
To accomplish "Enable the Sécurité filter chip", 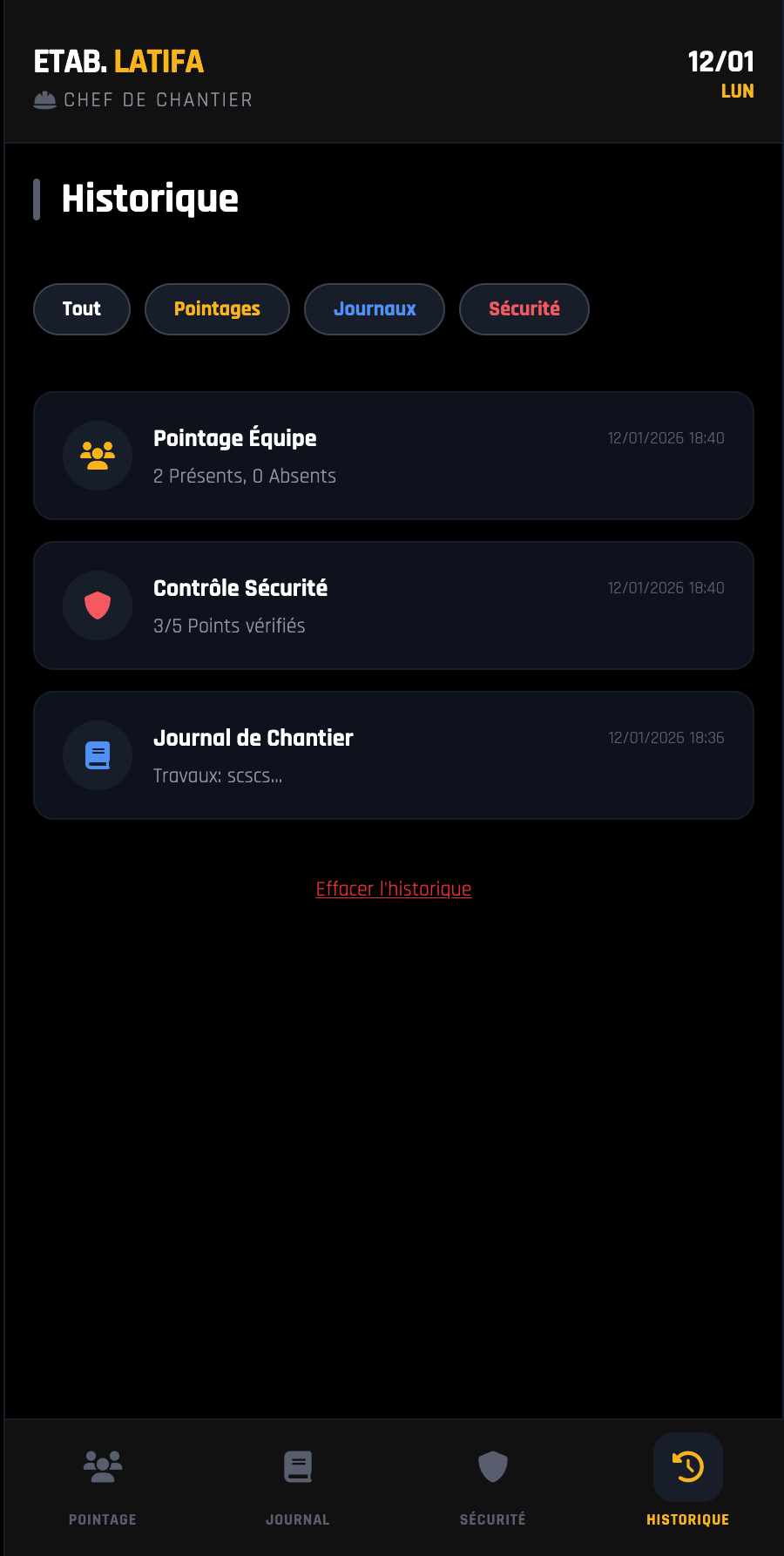I will coord(524,309).
